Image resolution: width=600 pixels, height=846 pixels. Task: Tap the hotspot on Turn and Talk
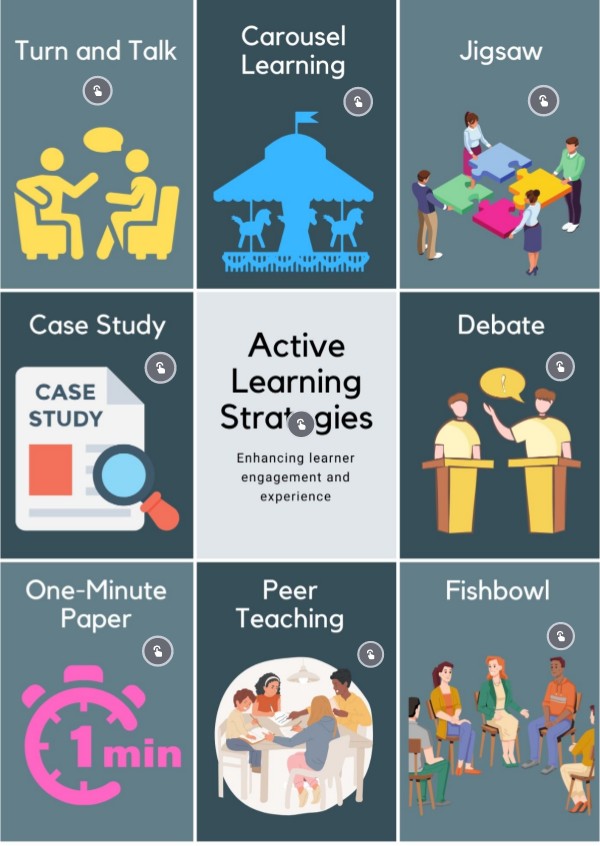click(x=97, y=91)
